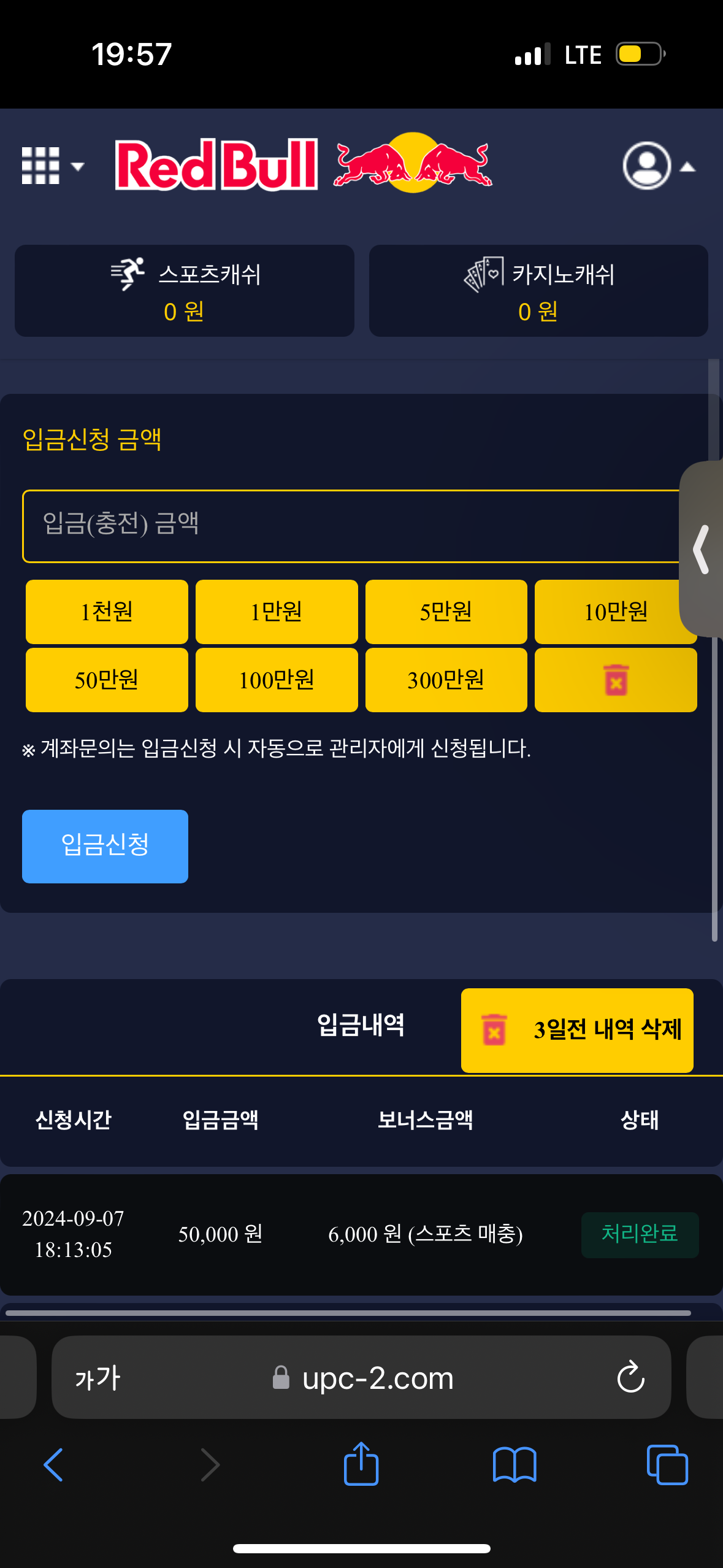
Task: Go back in Safari
Action: pos(54,1465)
